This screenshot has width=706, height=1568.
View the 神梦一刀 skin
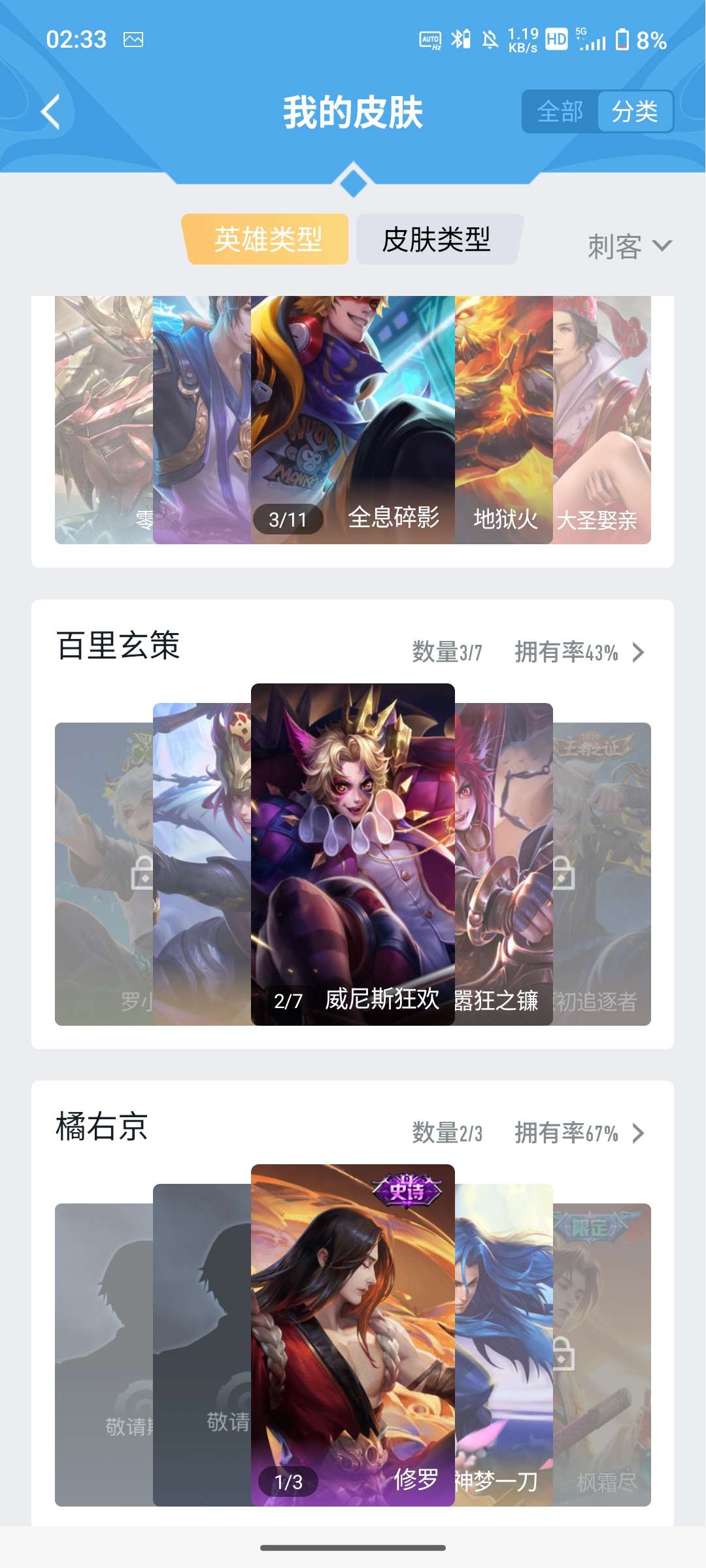tap(504, 1345)
